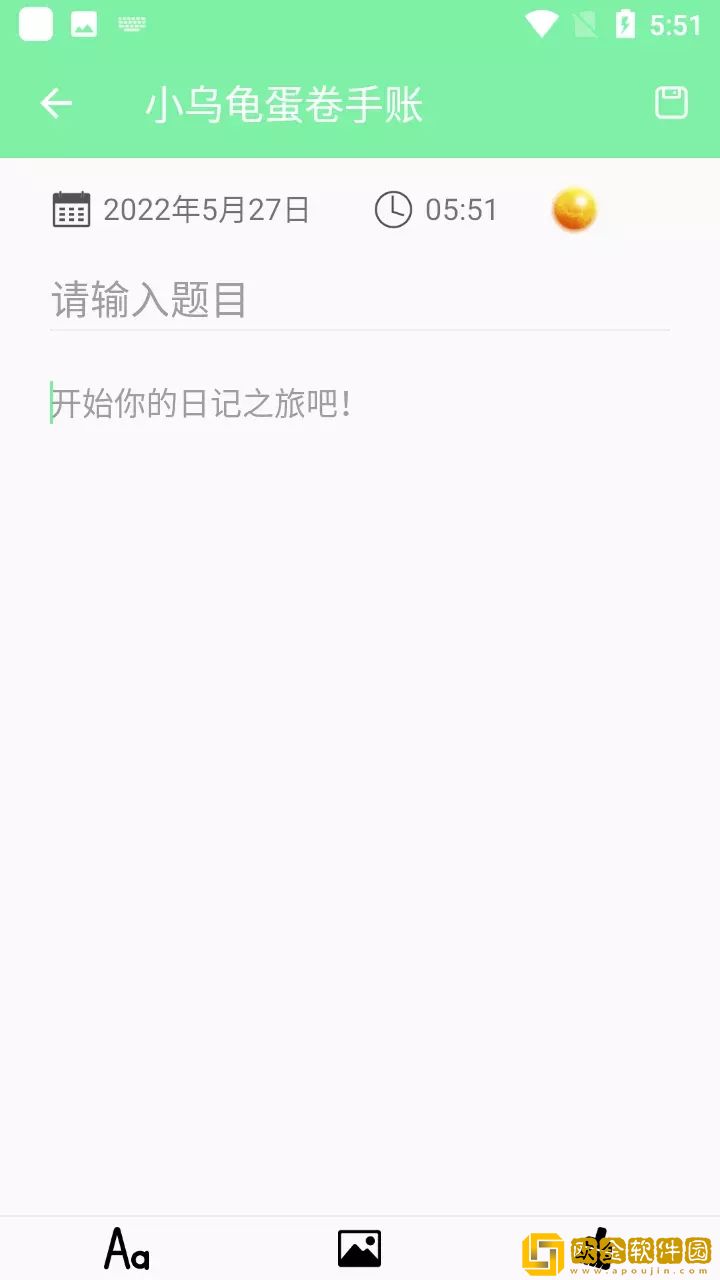The height and width of the screenshot is (1280, 720).
Task: Select the orange mood/weather ball icon
Action: pyautogui.click(x=574, y=210)
